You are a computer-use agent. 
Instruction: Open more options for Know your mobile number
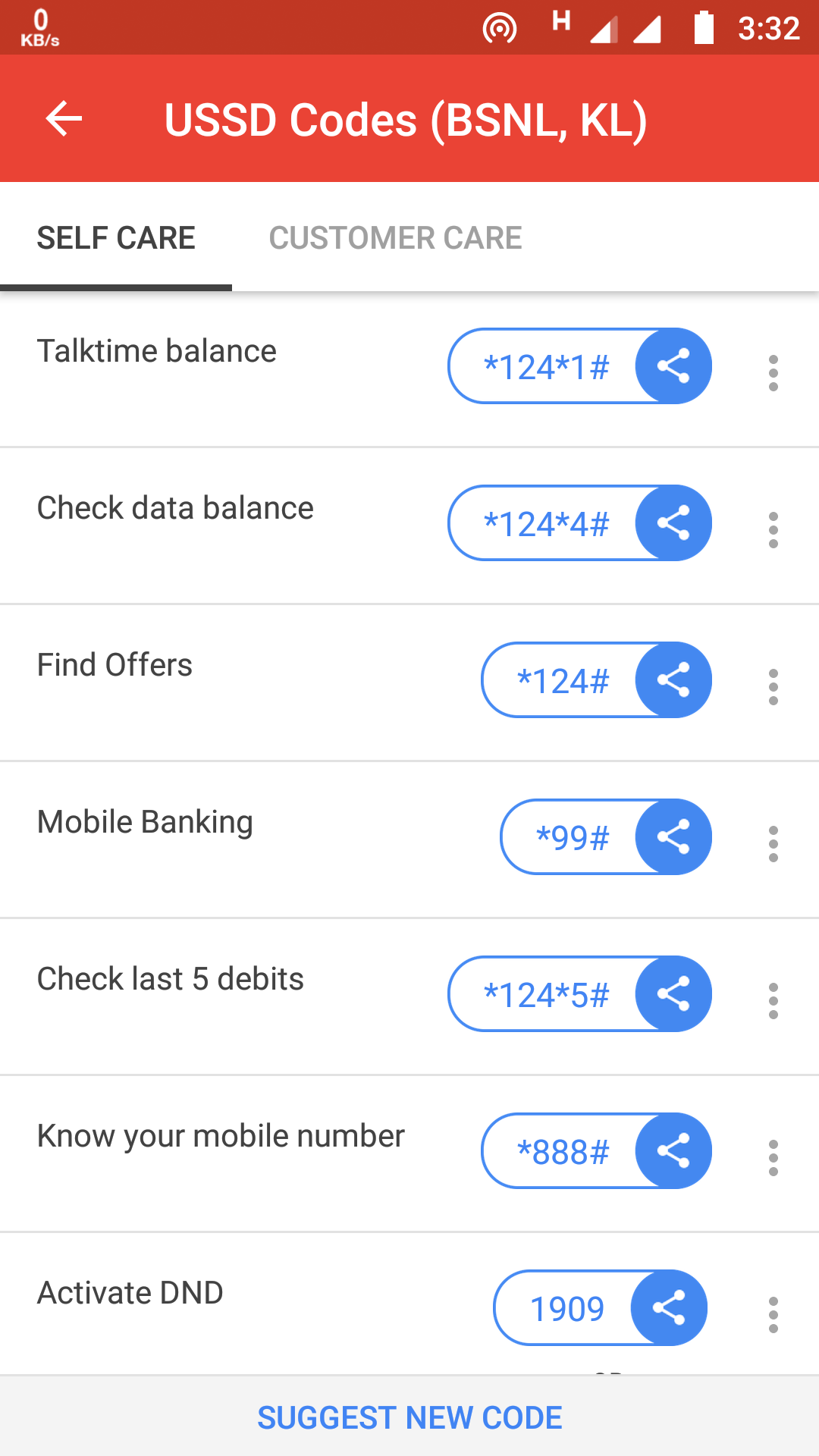click(x=773, y=1158)
